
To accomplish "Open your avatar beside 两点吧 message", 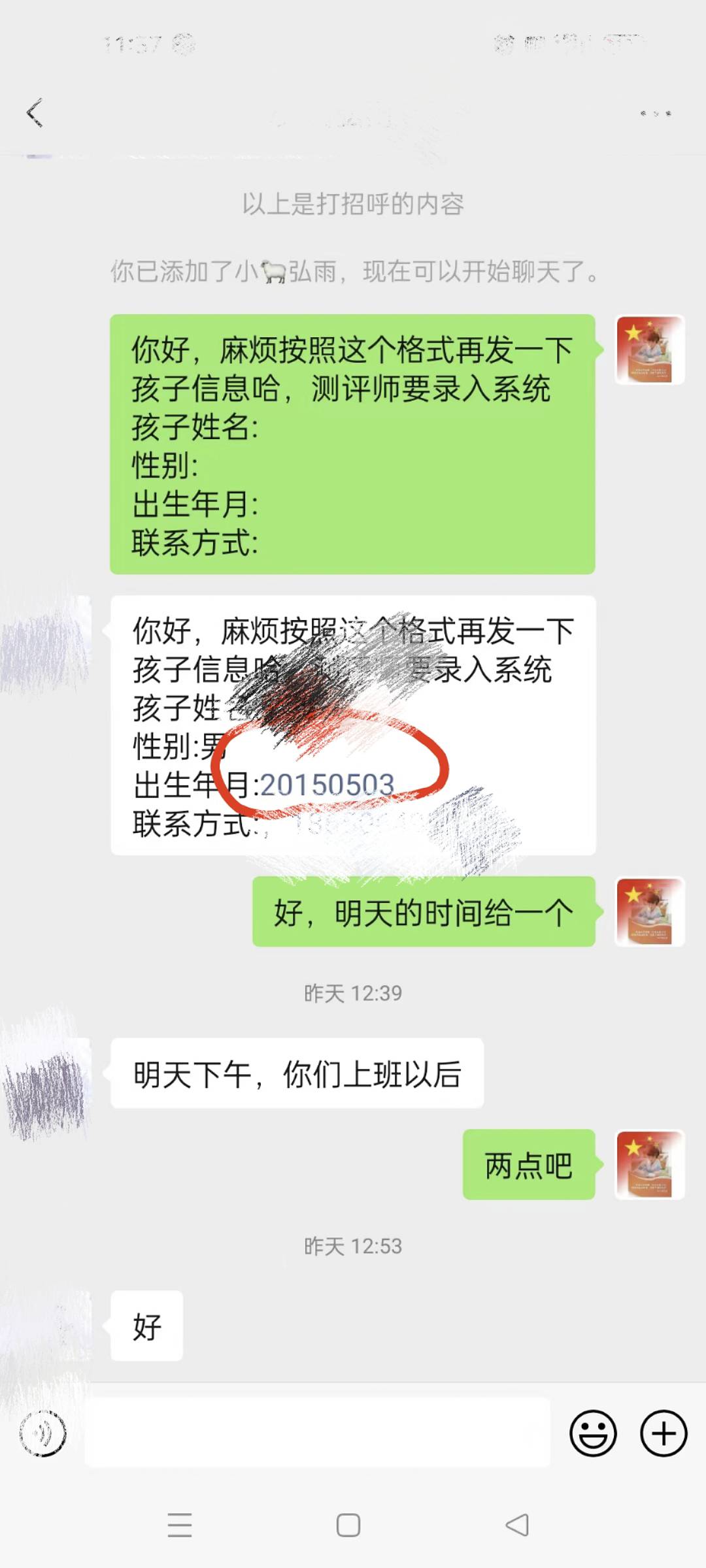I will coord(649,1164).
